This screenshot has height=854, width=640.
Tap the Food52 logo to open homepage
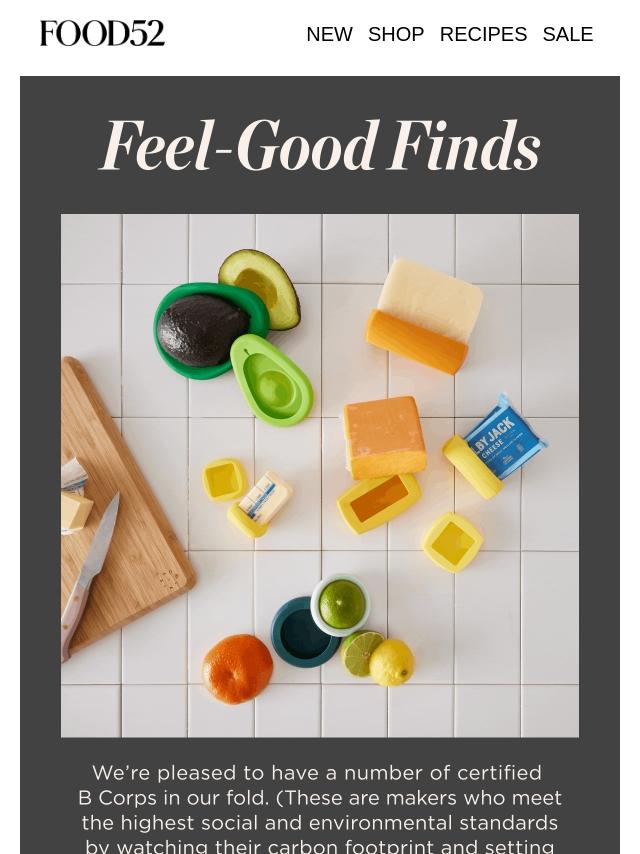point(102,33)
